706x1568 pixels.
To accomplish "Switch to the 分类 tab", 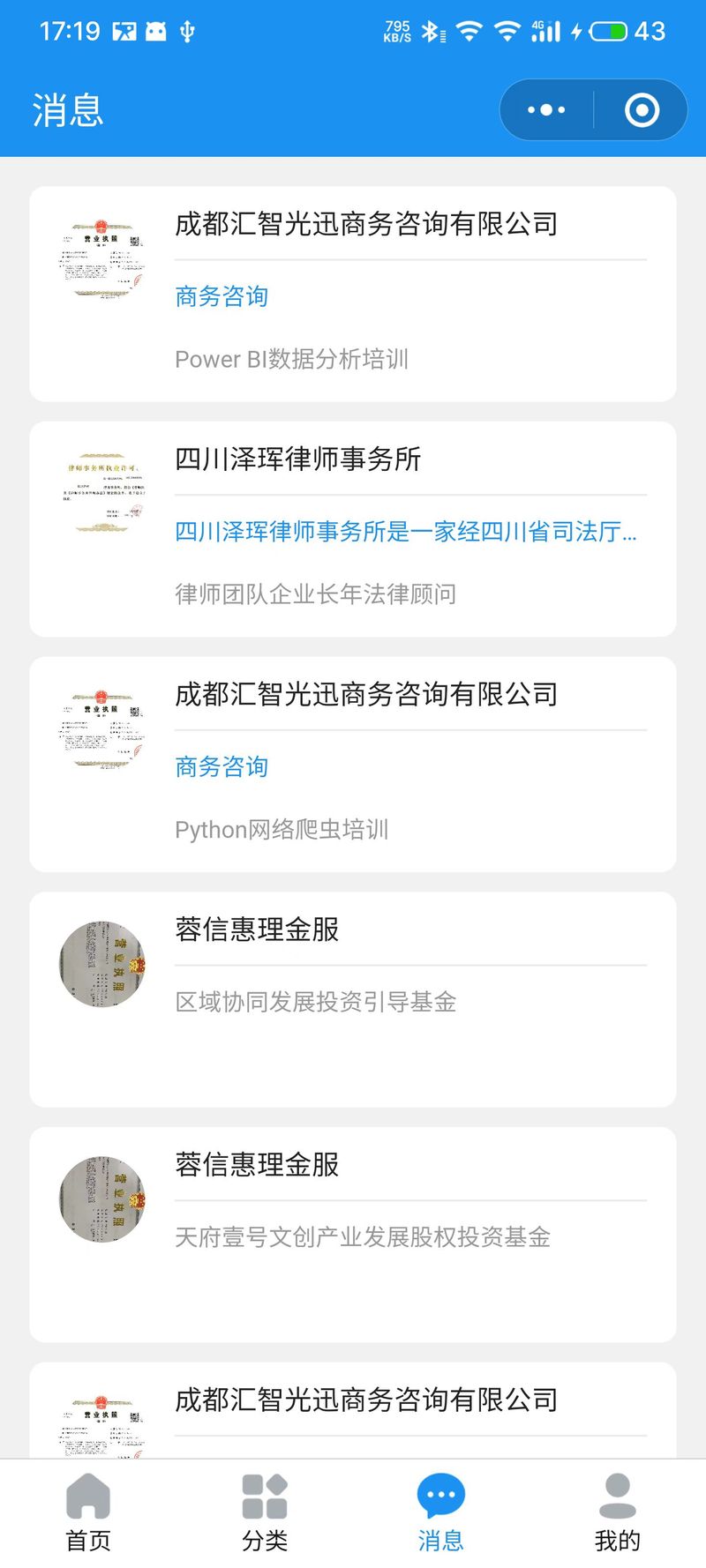I will point(265,1513).
